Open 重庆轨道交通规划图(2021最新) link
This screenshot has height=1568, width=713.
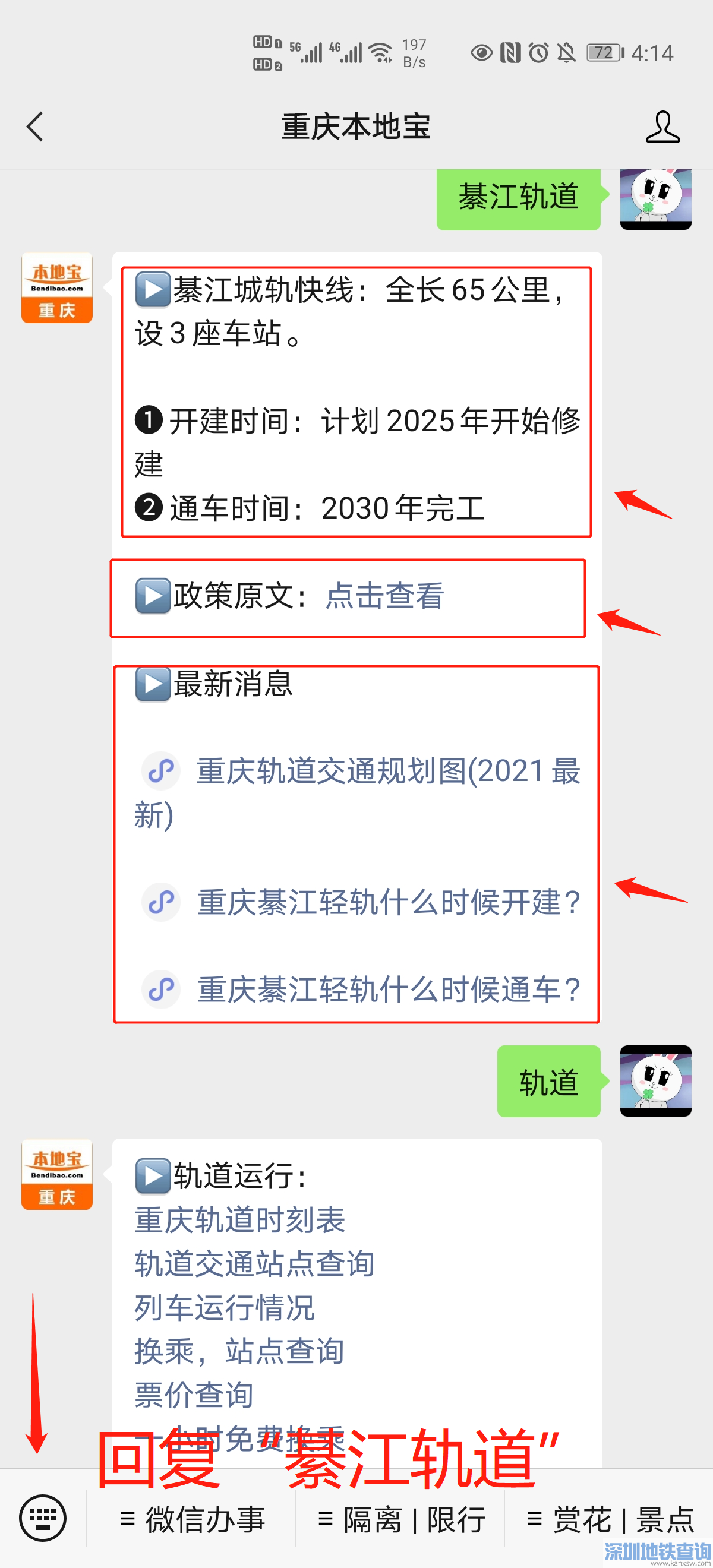(x=387, y=772)
